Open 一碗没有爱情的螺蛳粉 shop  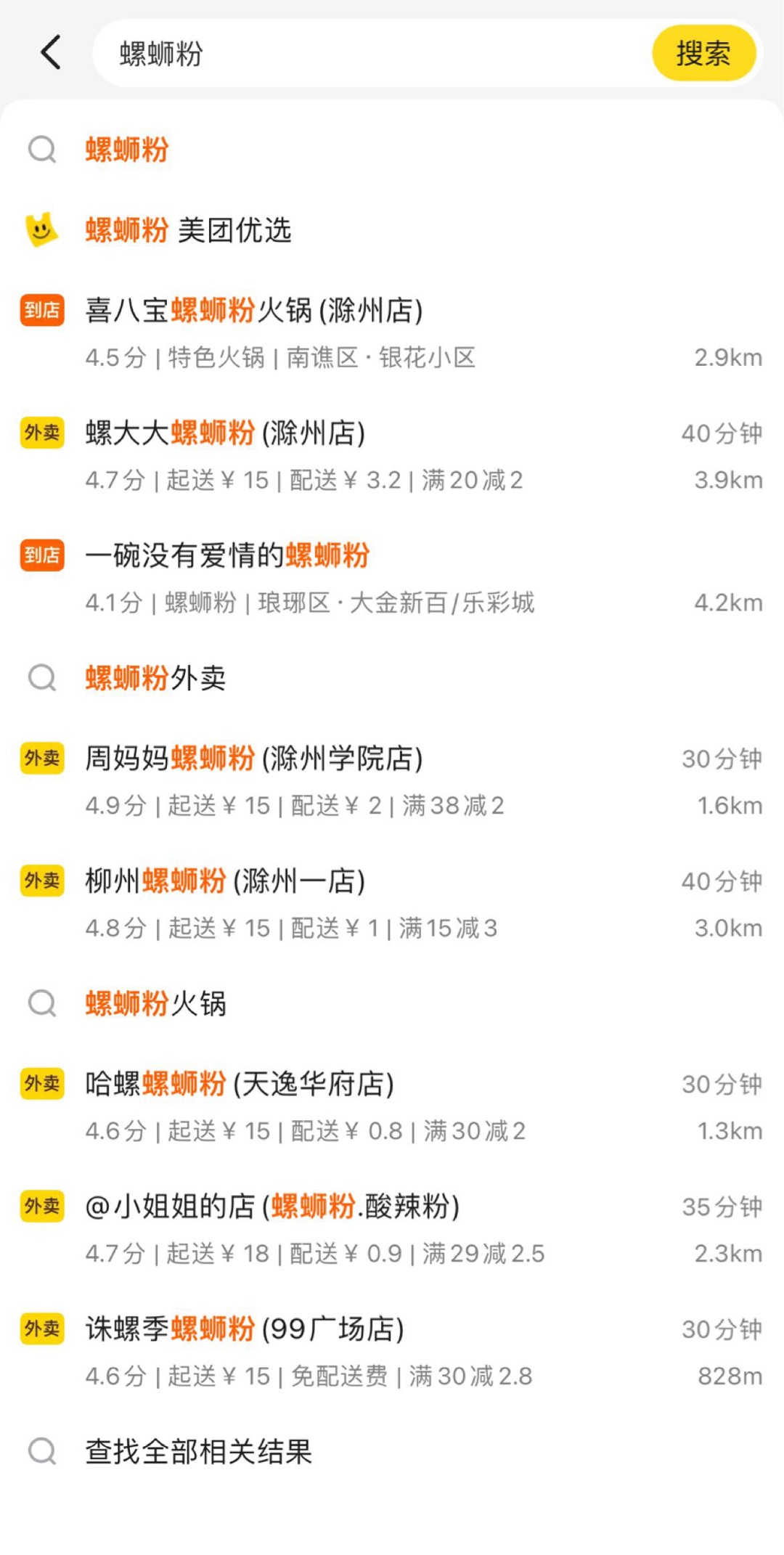[x=392, y=577]
